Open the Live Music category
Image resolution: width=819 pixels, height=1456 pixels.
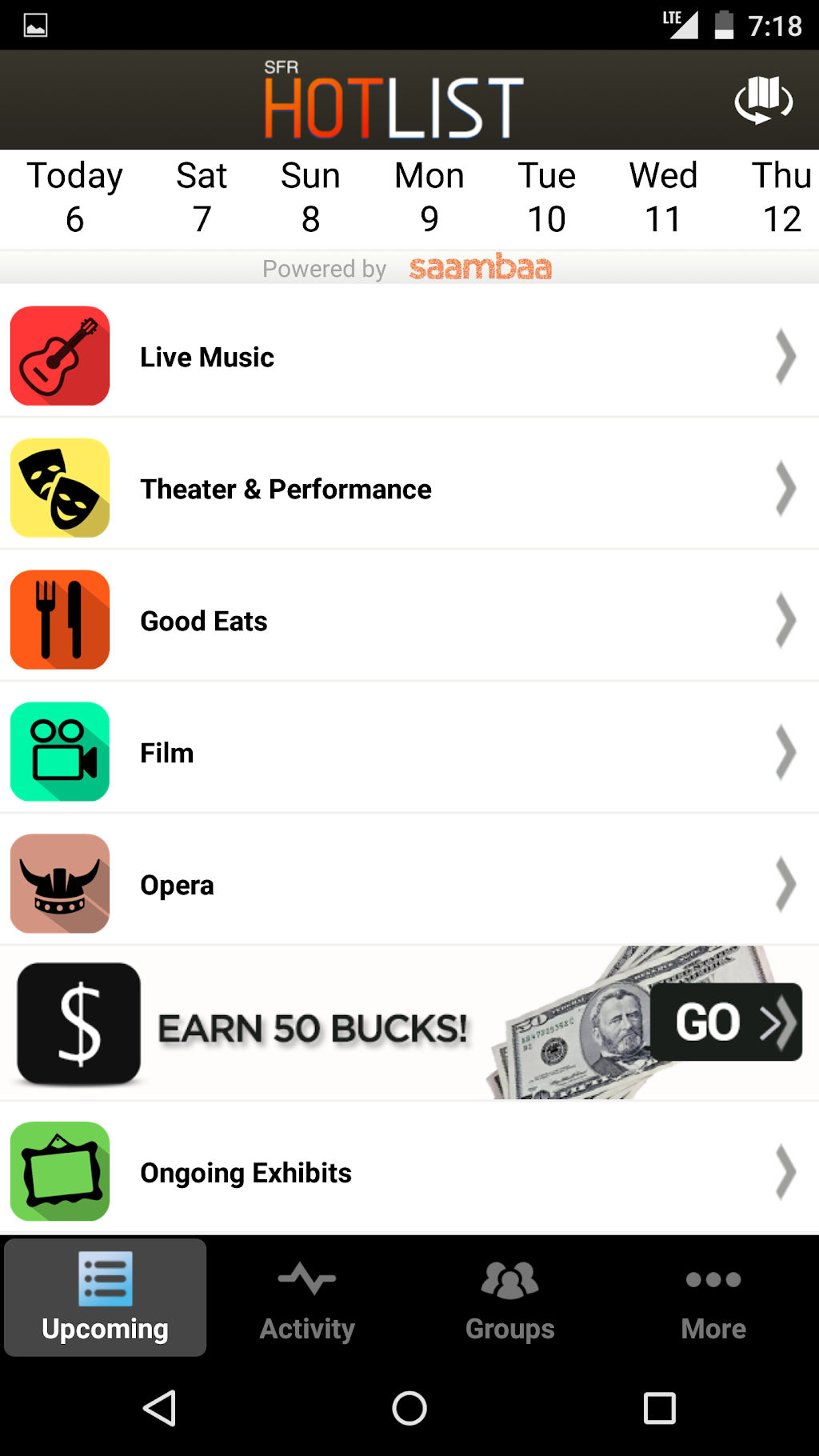pyautogui.click(x=409, y=357)
